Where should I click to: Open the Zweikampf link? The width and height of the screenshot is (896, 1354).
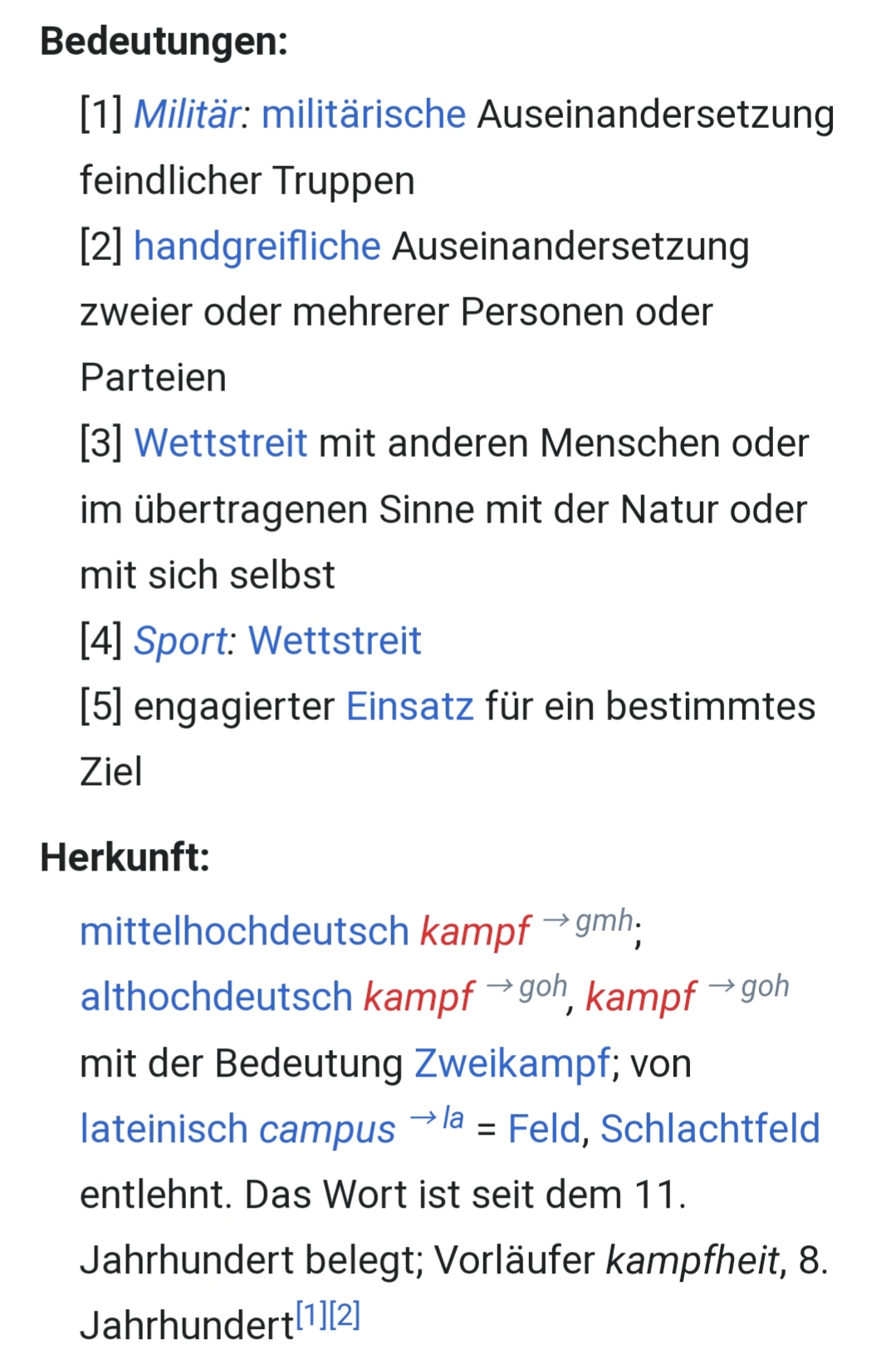tap(512, 1063)
